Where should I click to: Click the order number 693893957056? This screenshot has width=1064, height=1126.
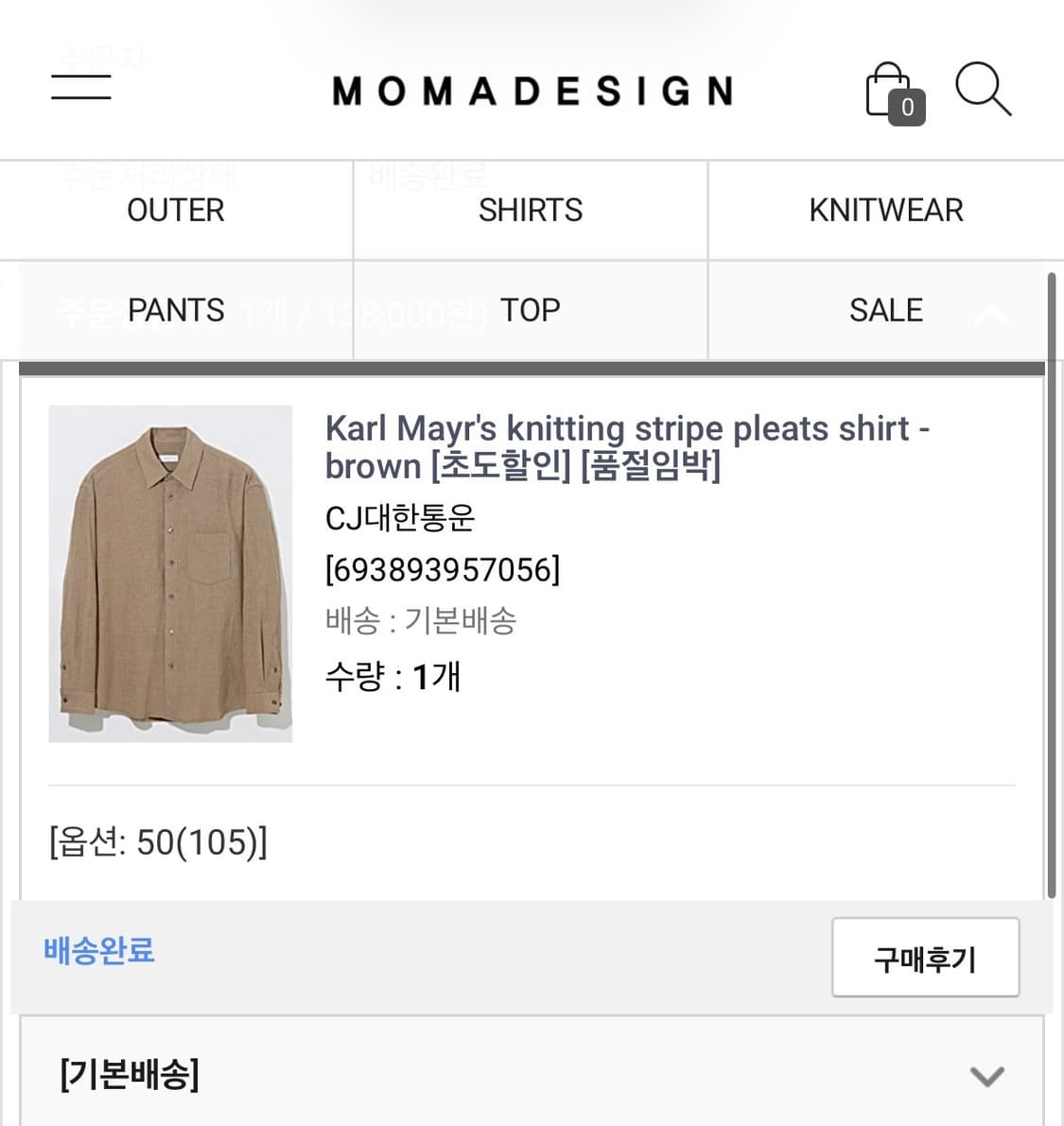pyautogui.click(x=443, y=568)
